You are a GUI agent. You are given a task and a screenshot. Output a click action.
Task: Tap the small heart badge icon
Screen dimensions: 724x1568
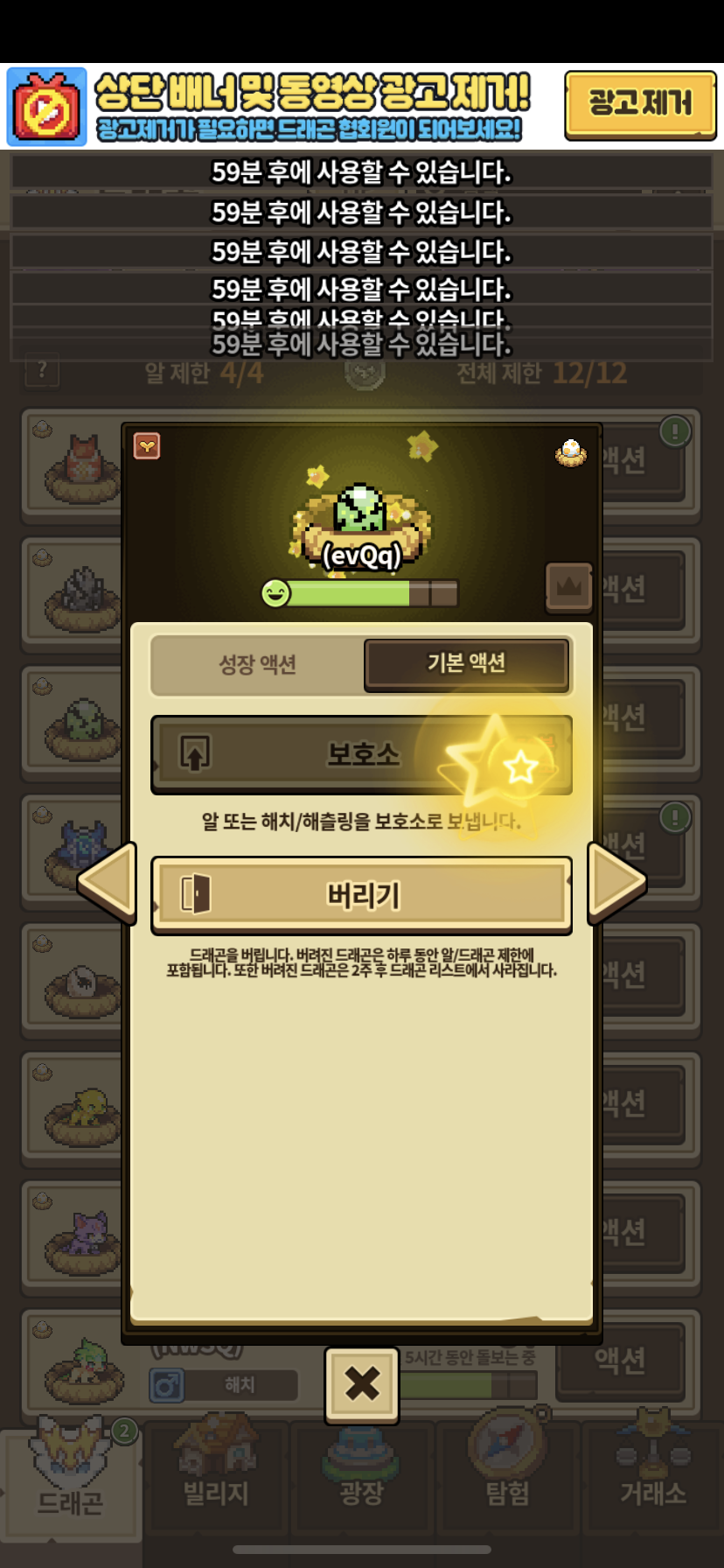[147, 446]
